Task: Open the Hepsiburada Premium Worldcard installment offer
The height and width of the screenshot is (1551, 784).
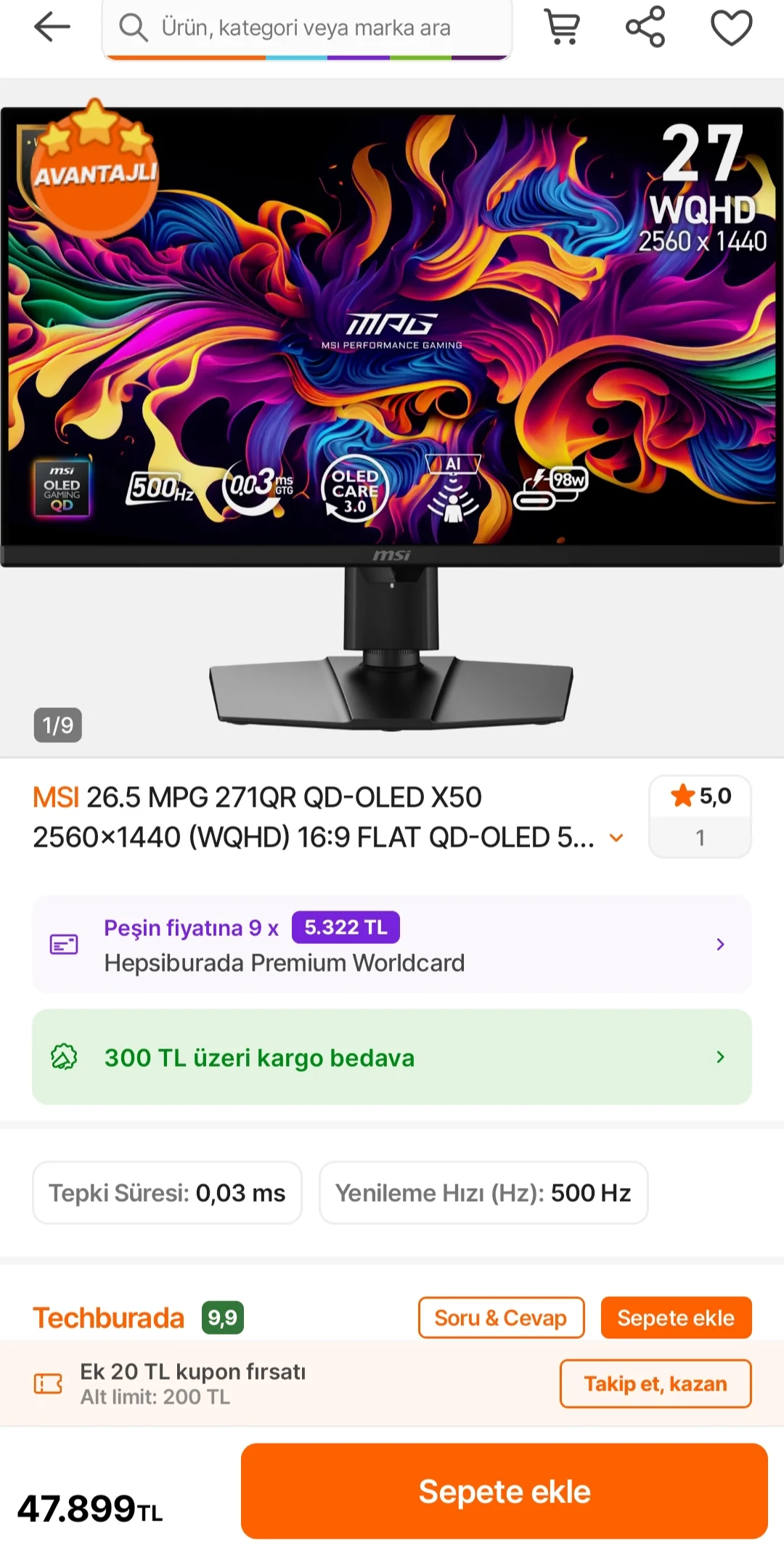Action: coord(392,944)
